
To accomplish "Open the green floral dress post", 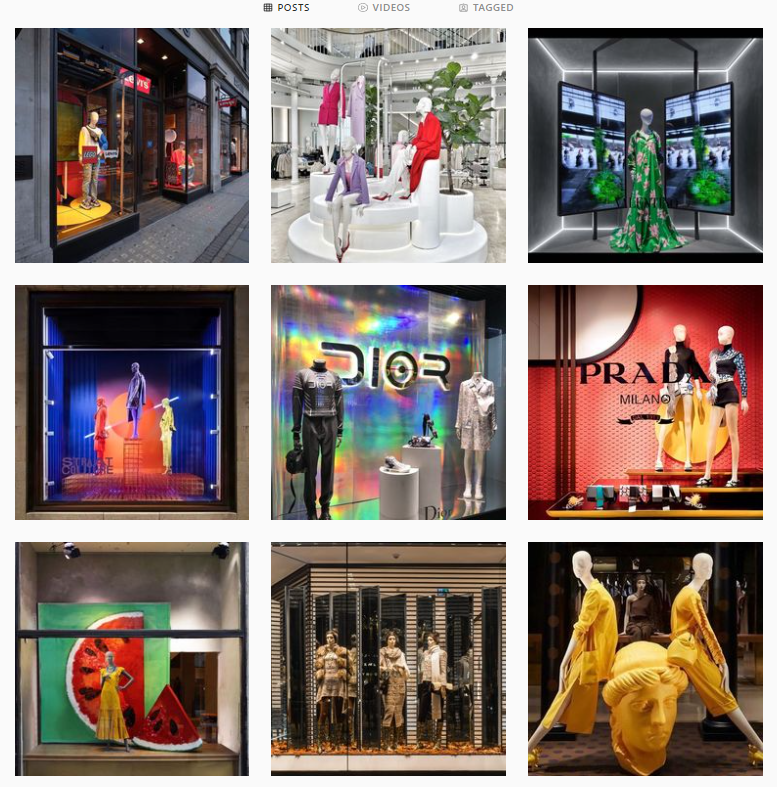I will click(x=645, y=146).
